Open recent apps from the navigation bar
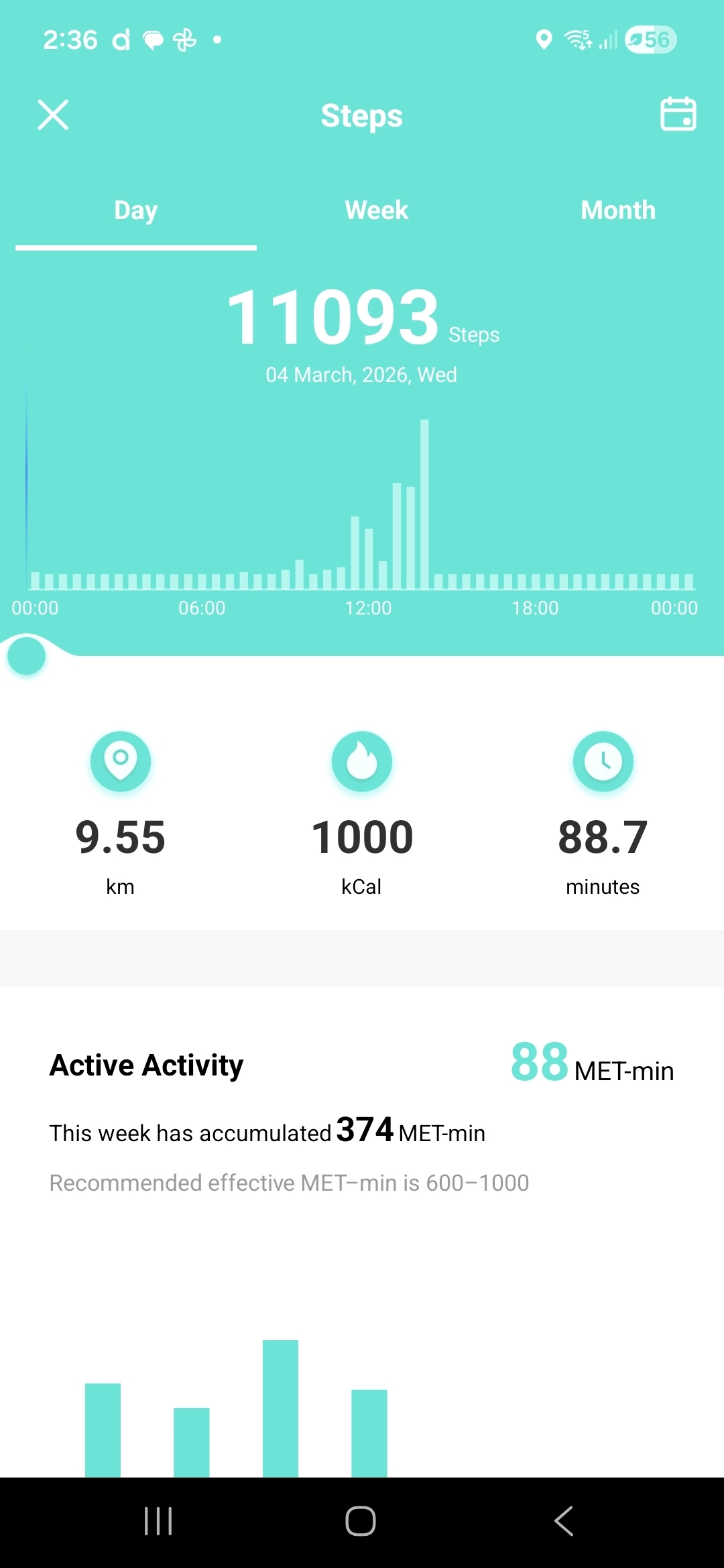Viewport: 724px width, 1568px height. 159,1520
